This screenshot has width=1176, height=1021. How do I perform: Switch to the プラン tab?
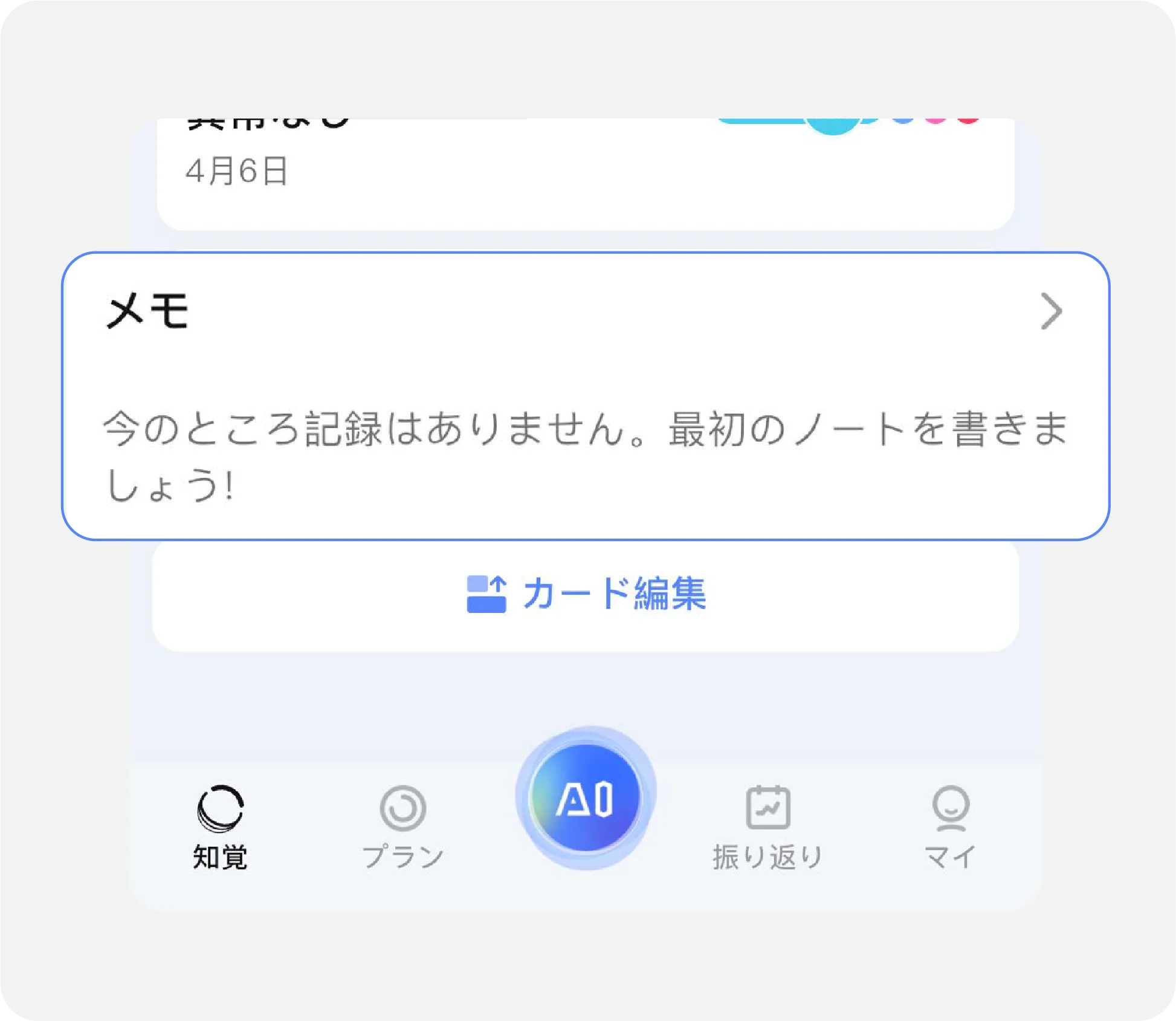(x=402, y=826)
